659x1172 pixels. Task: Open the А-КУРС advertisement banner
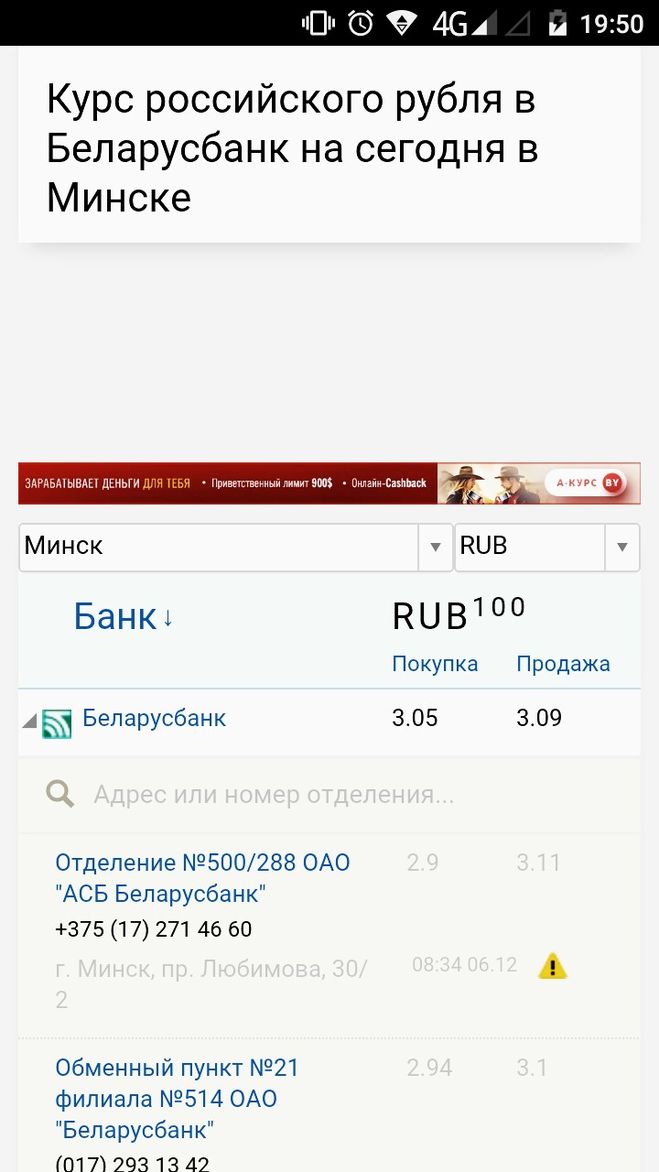[329, 483]
